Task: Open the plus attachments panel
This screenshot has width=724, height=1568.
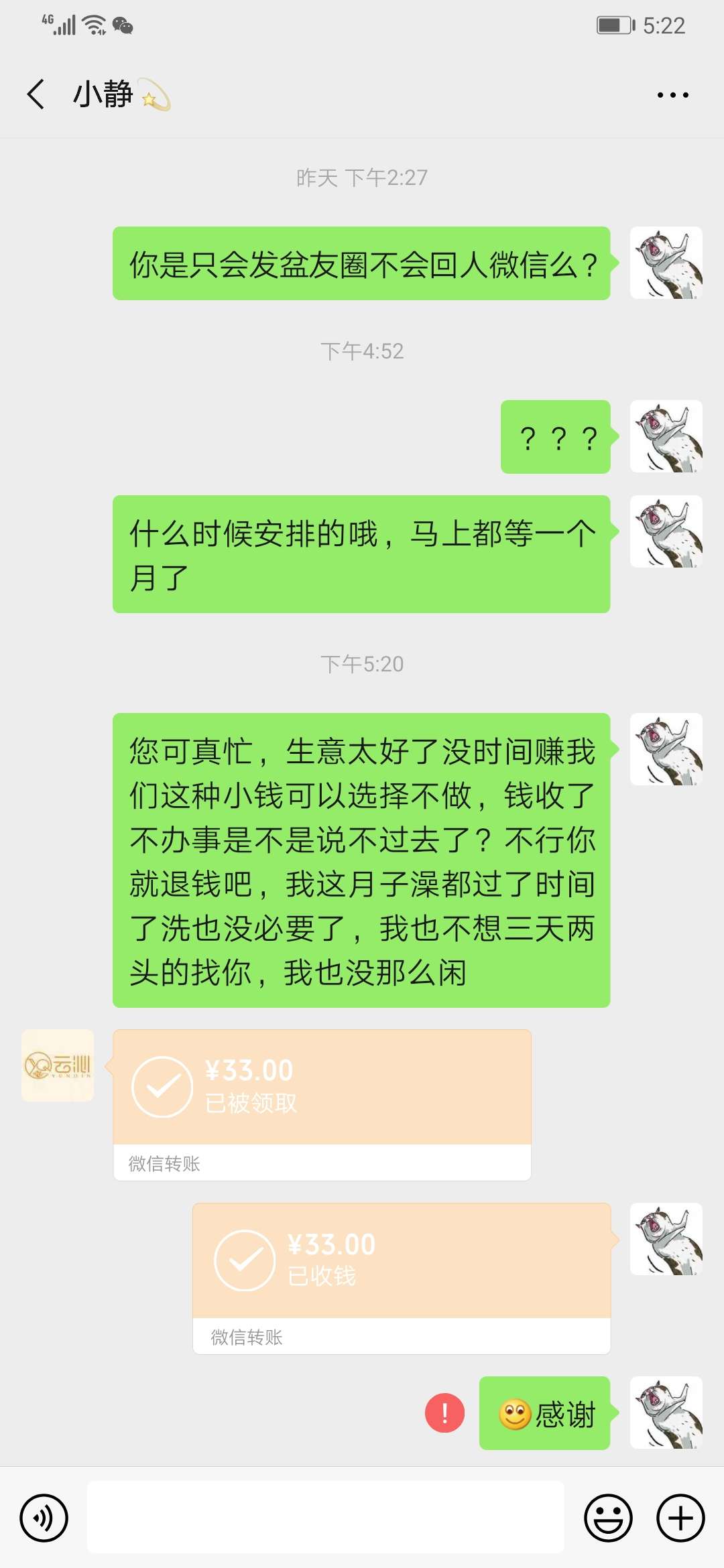Action: pos(680,1518)
